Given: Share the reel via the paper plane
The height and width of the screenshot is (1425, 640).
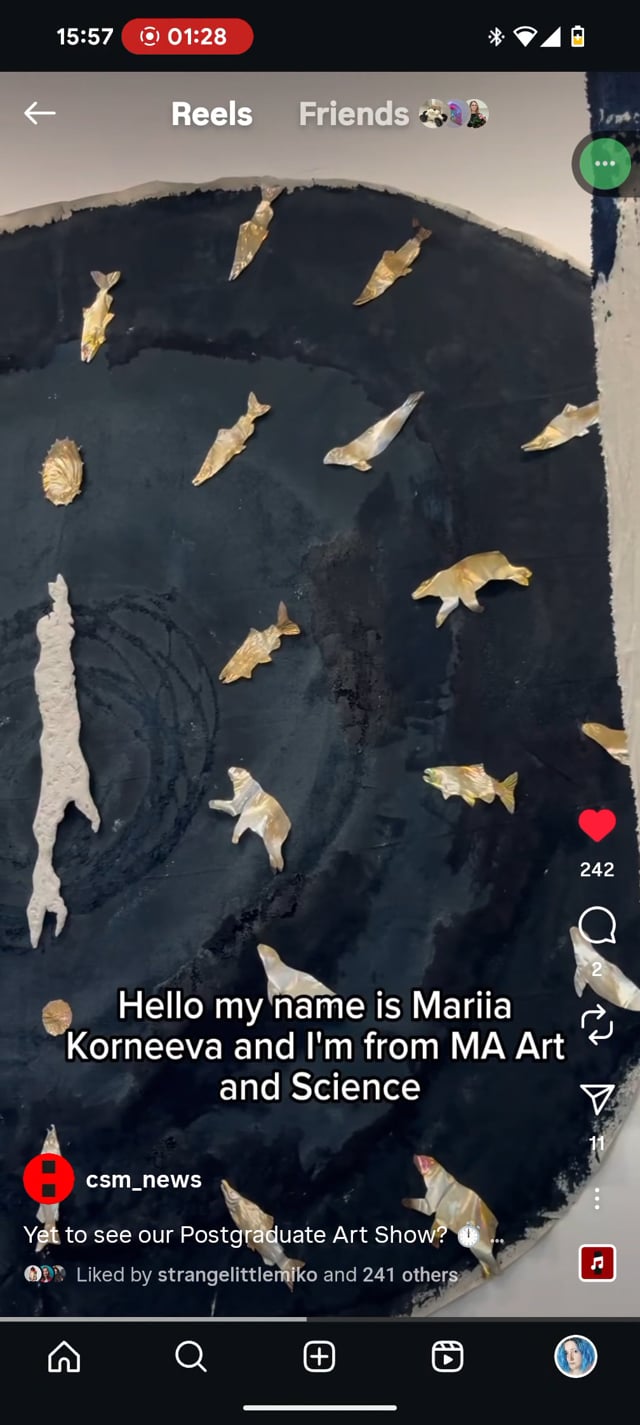Looking at the screenshot, I should (x=597, y=1100).
